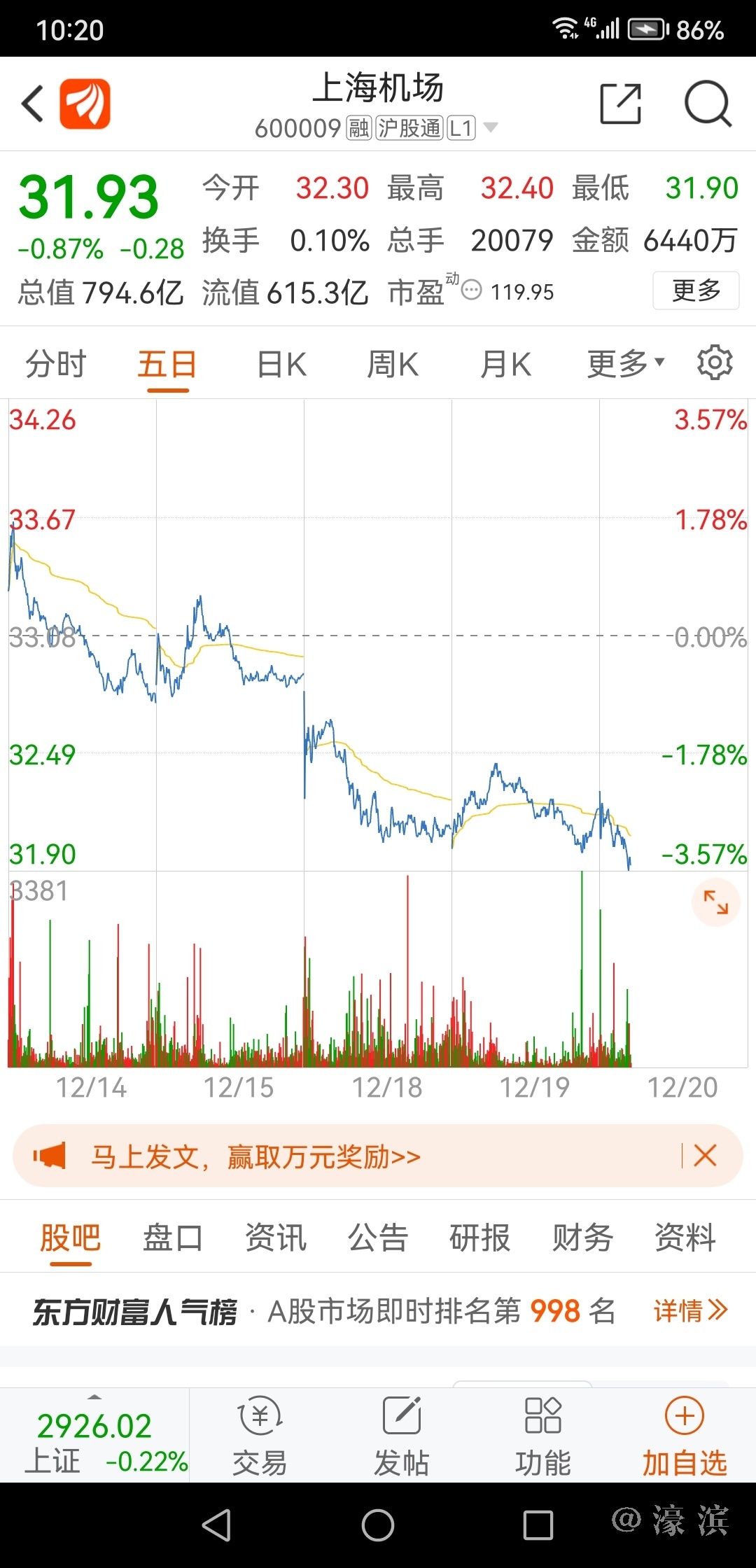Switch to the 资讯 tab
Viewport: 756px width, 1568px height.
pos(276,1238)
